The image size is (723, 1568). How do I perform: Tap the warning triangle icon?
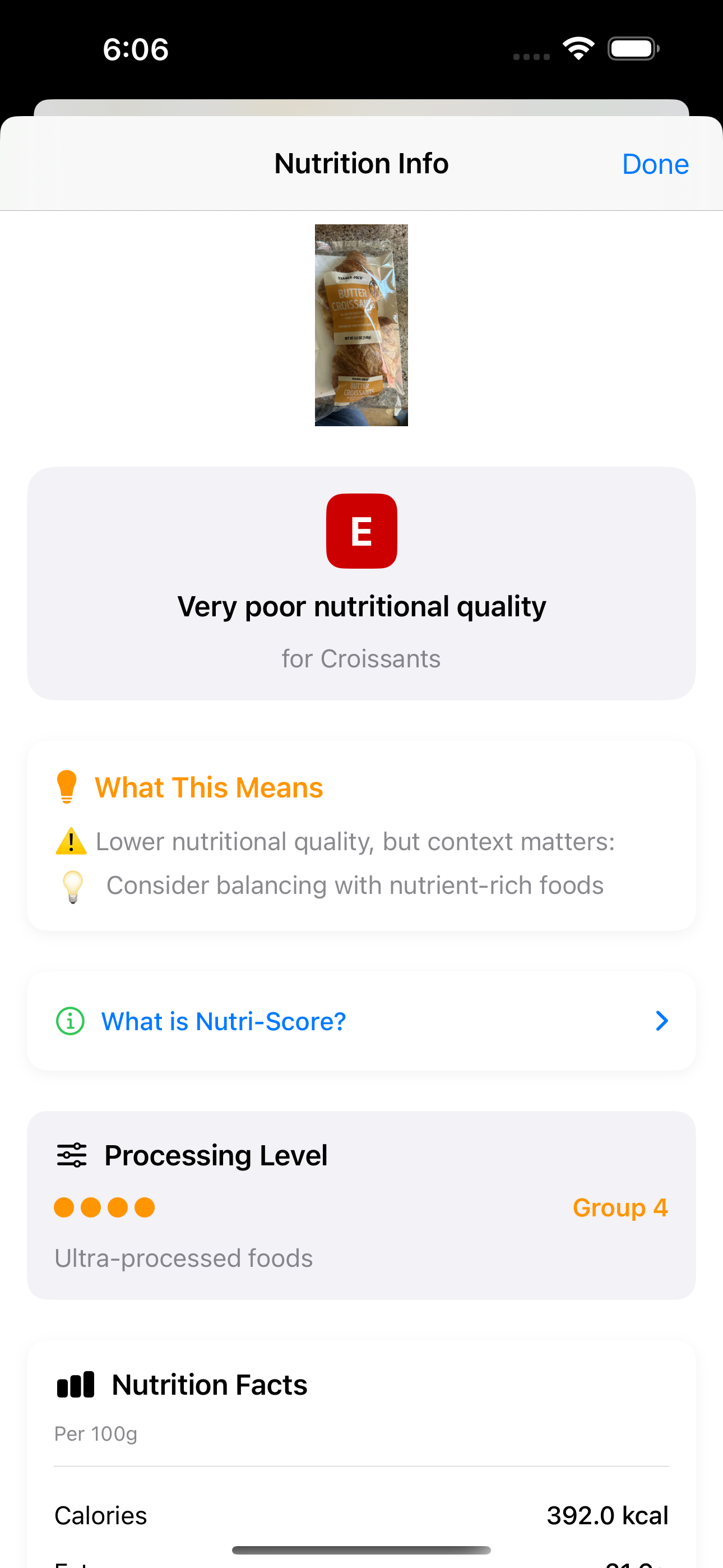coord(72,841)
